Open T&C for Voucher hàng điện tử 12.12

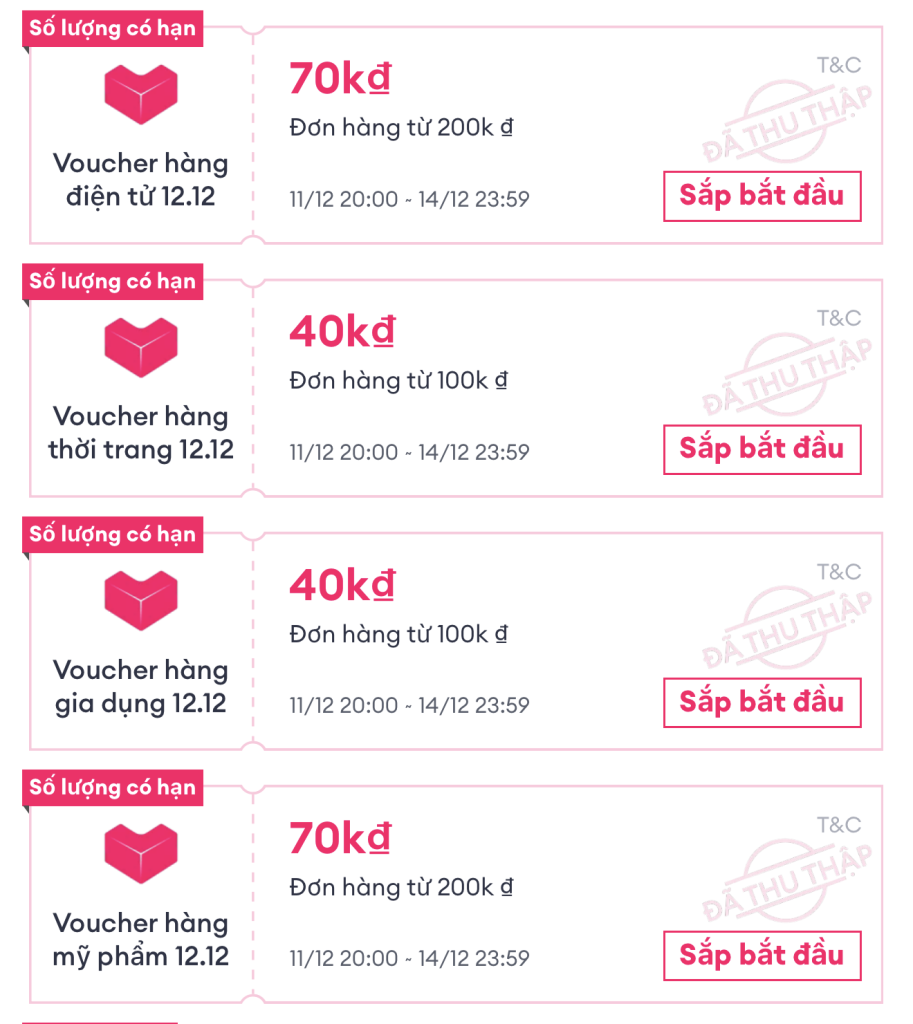[838, 66]
